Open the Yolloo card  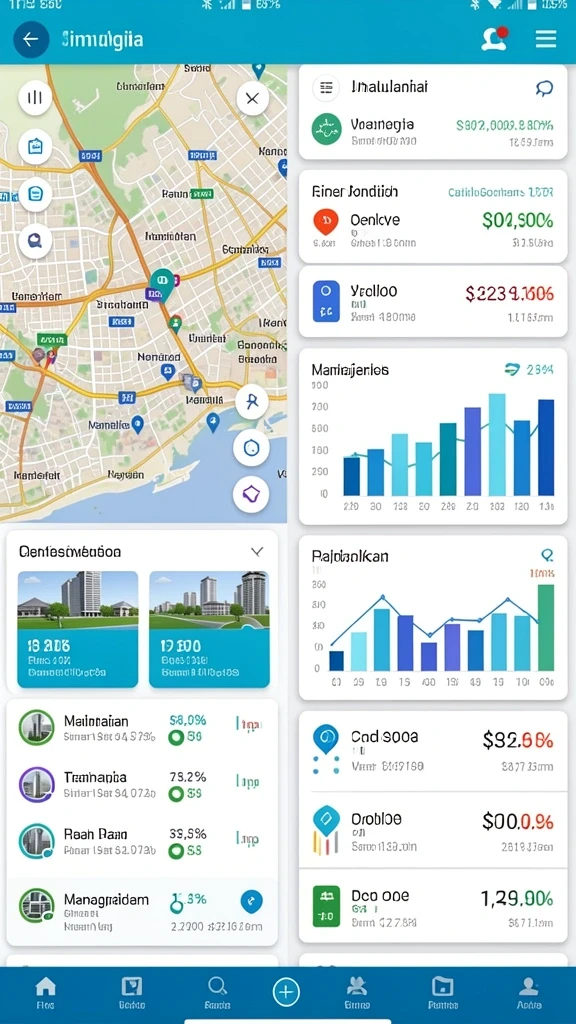pyautogui.click(x=433, y=301)
